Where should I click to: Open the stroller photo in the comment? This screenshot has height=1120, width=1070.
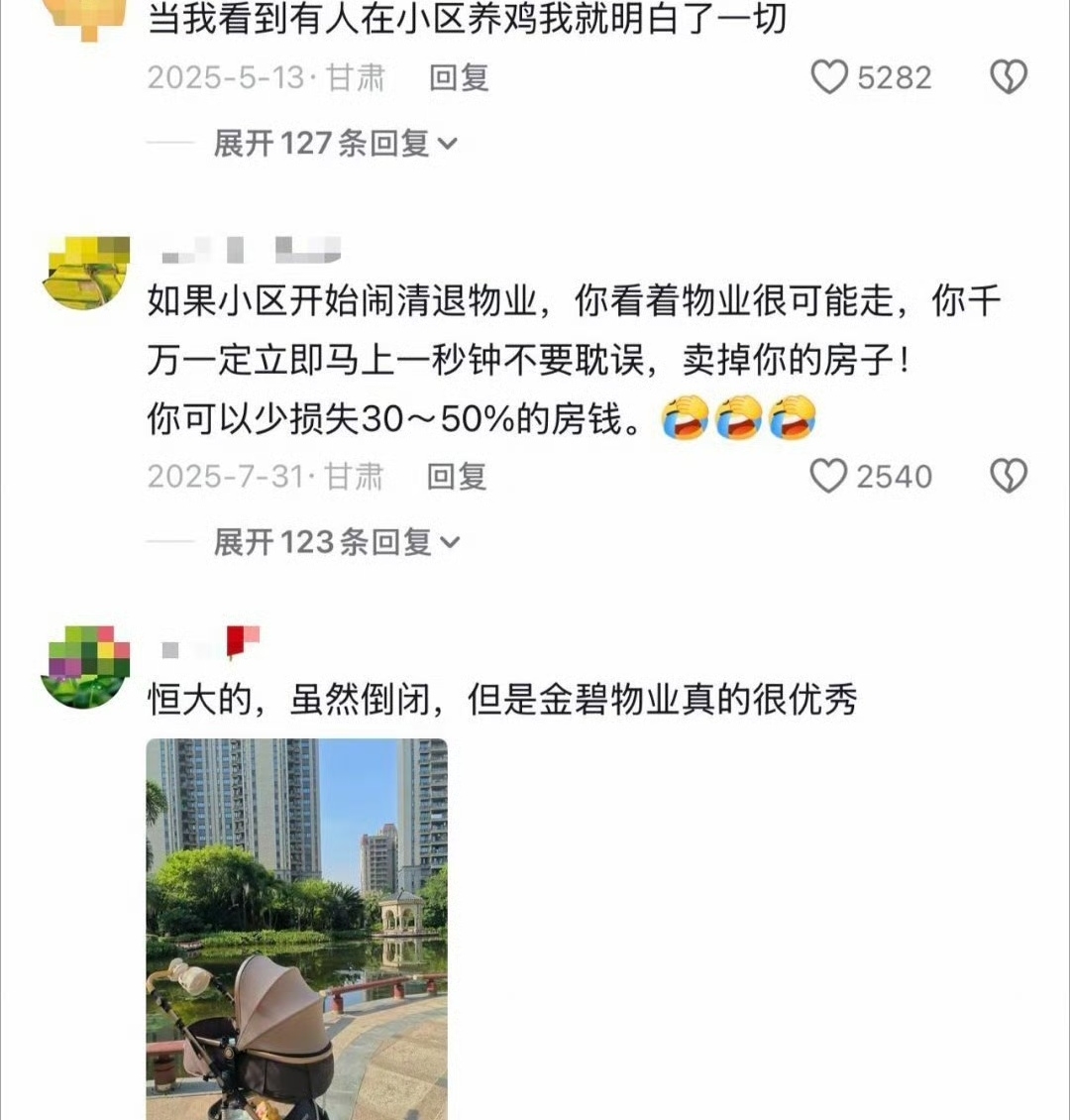[x=296, y=928]
